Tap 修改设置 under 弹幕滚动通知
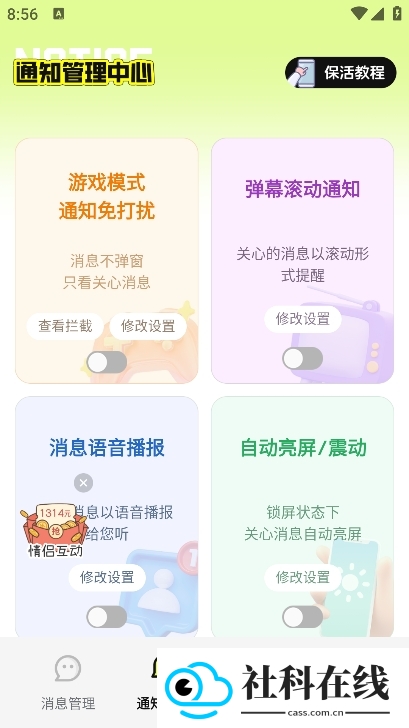 [303, 319]
